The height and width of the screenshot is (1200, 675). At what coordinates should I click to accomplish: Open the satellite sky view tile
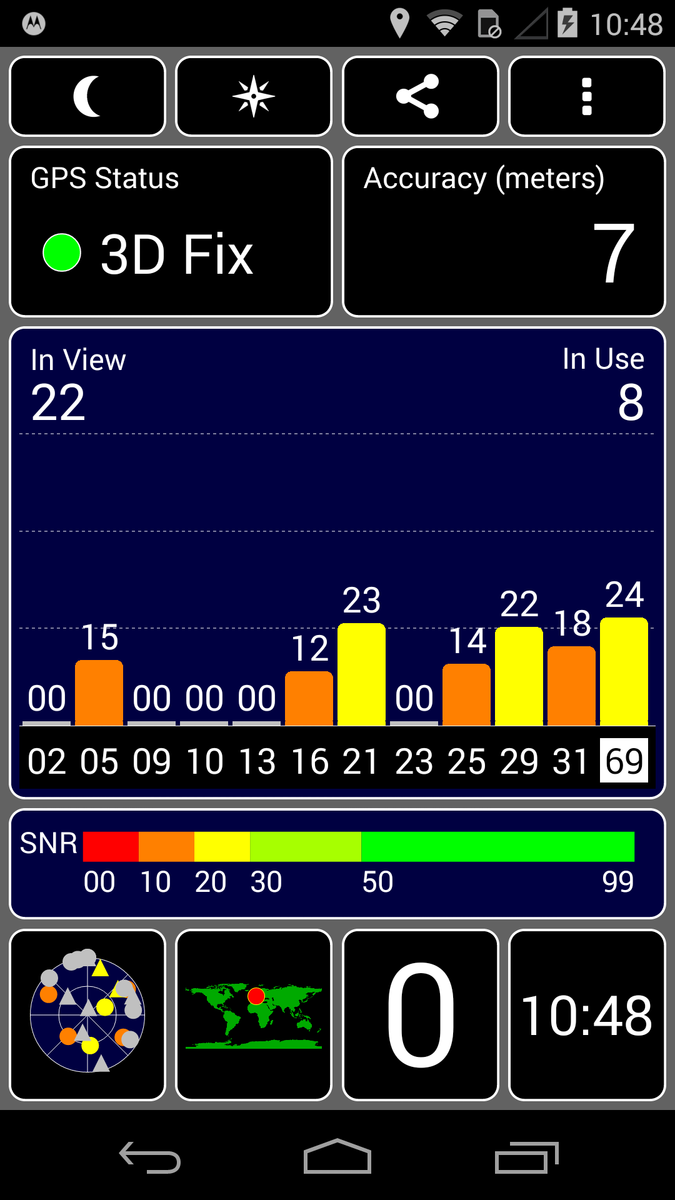[87, 1015]
